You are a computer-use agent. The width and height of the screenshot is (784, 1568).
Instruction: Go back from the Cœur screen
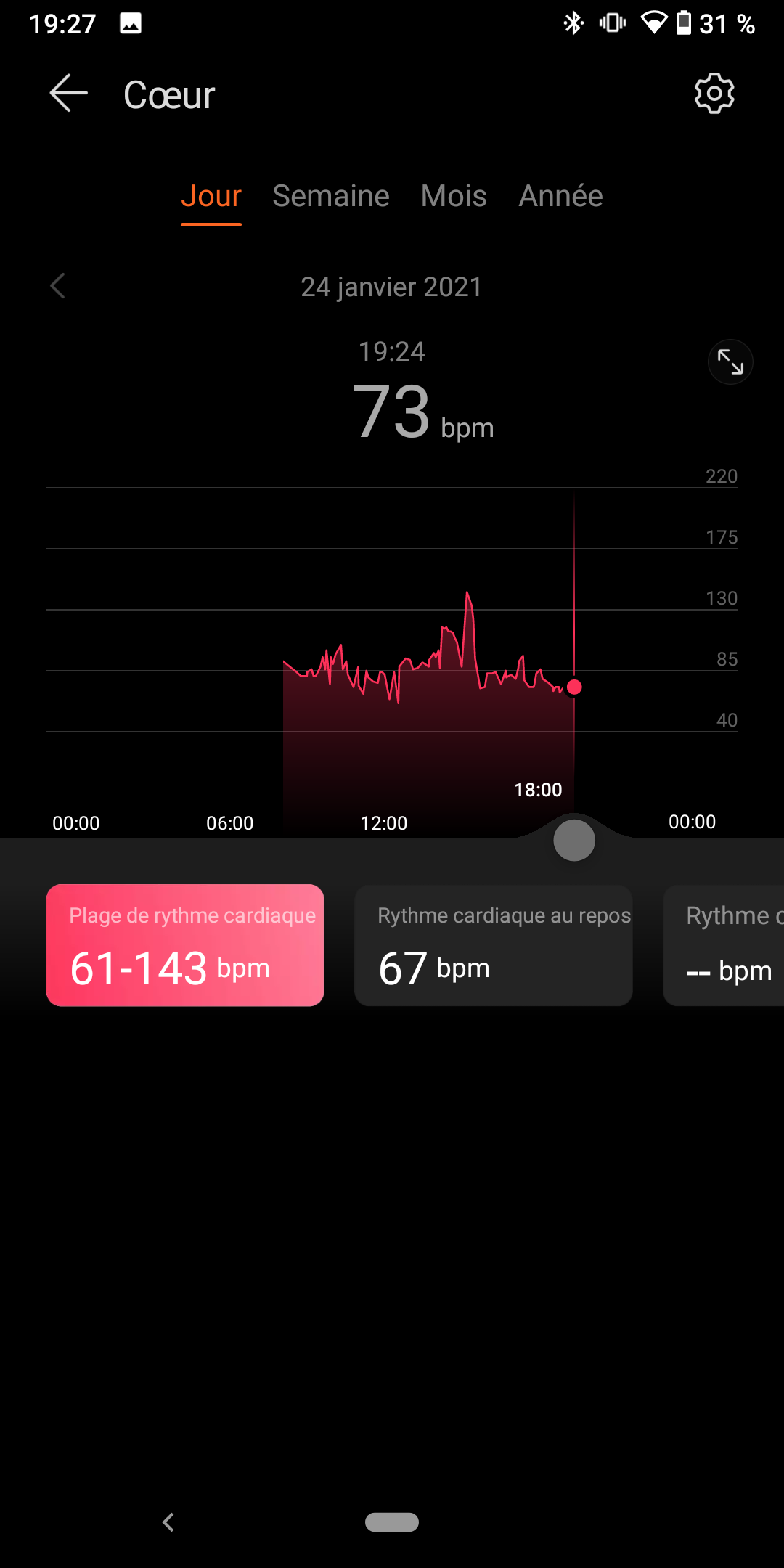pos(68,94)
